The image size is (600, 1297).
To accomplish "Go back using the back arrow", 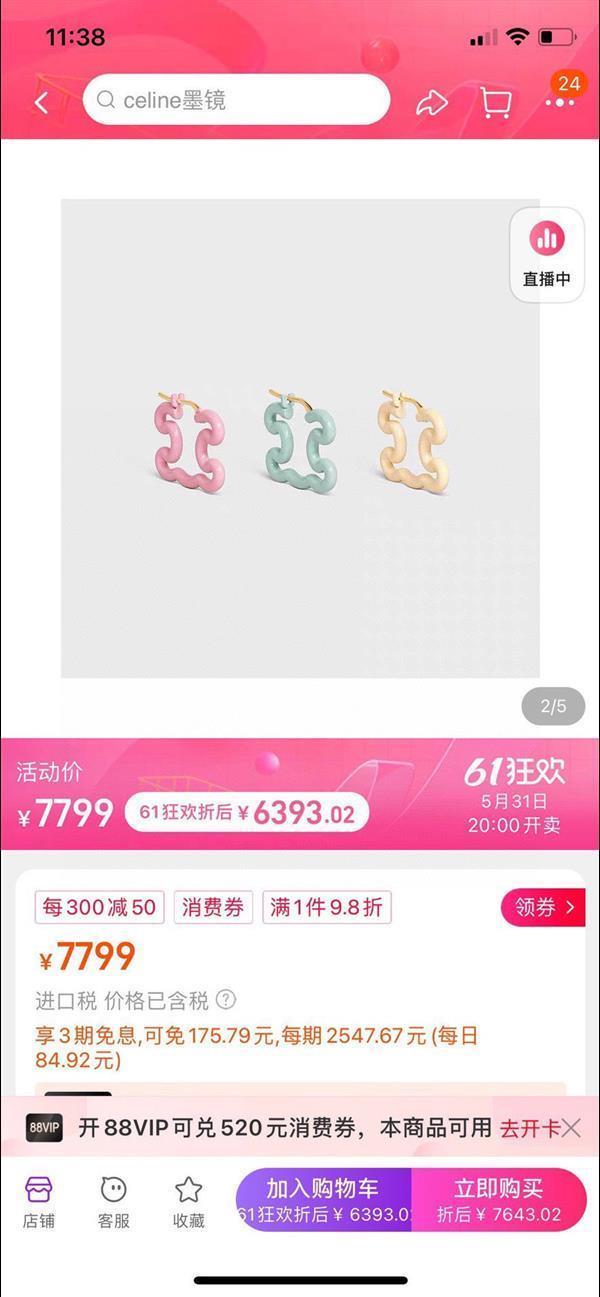I will click(42, 102).
